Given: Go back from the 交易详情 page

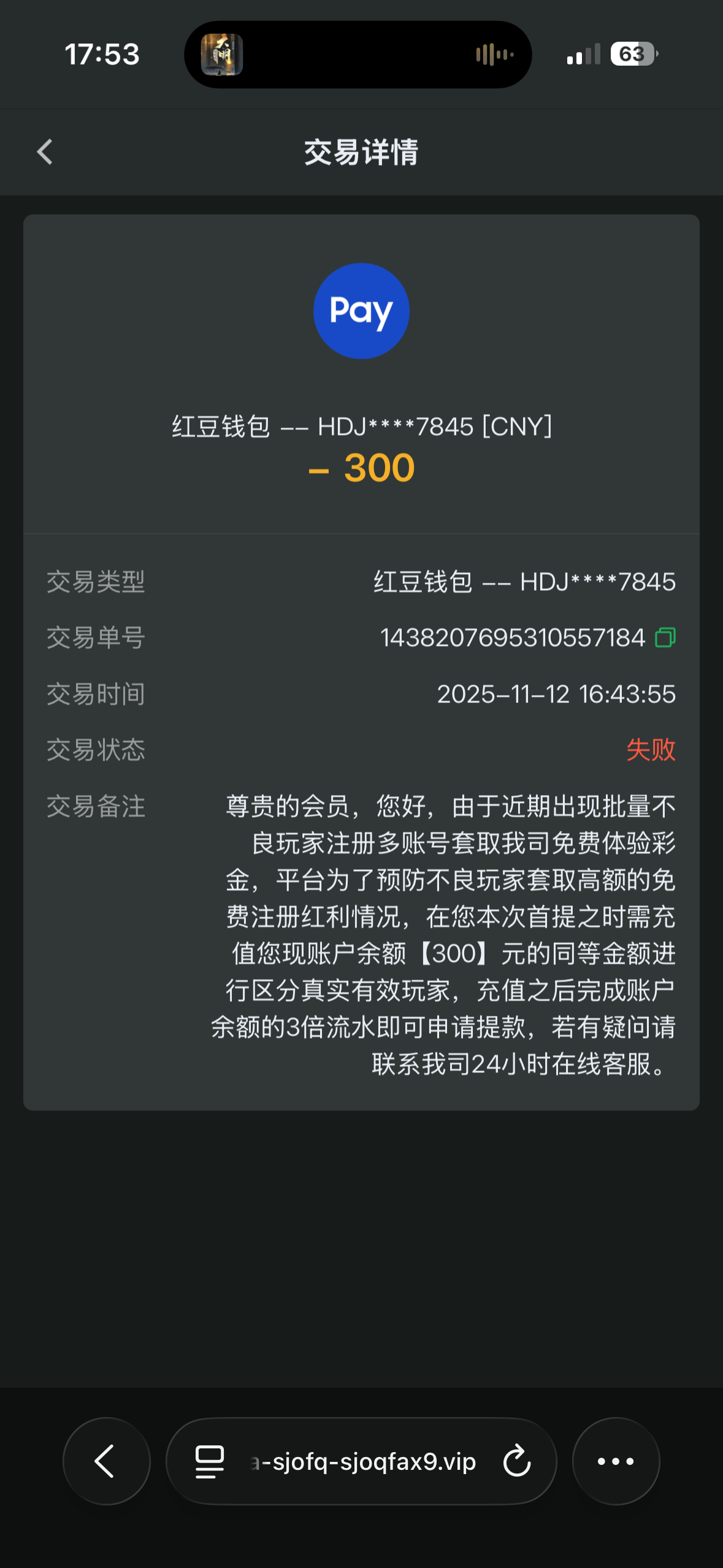Looking at the screenshot, I should coord(45,152).
